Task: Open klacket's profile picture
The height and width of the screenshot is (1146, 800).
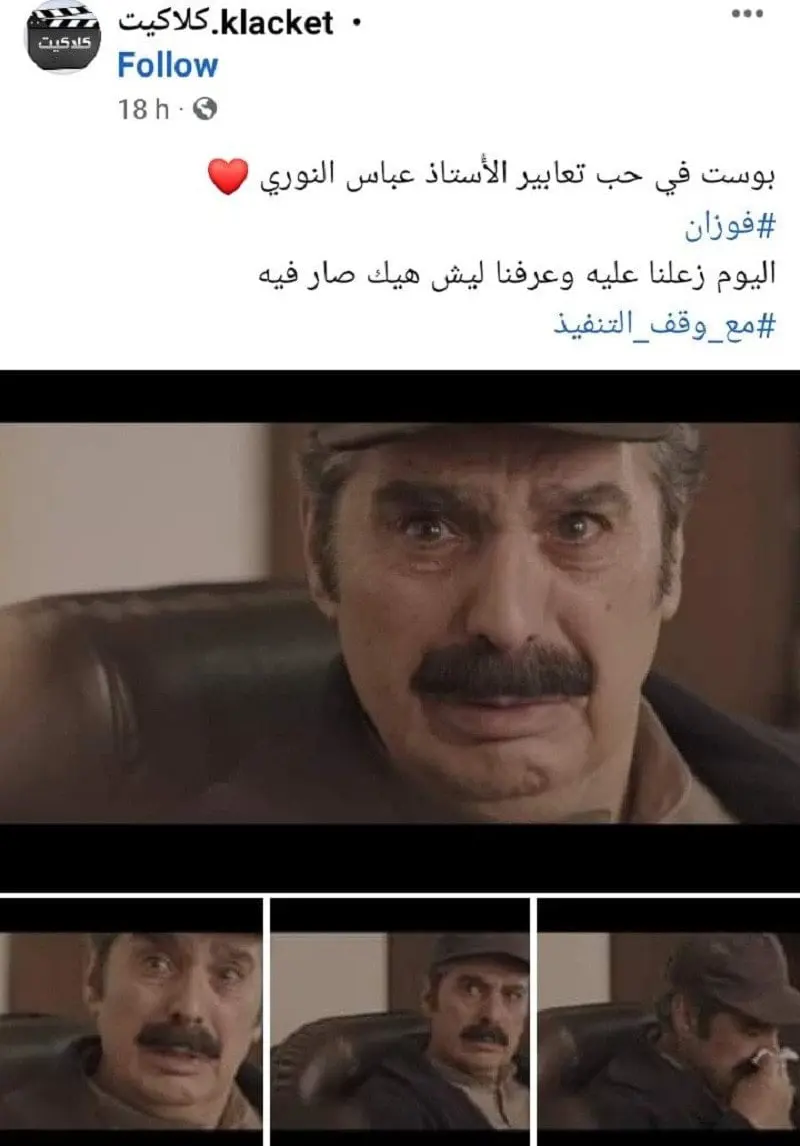Action: [x=62, y=37]
